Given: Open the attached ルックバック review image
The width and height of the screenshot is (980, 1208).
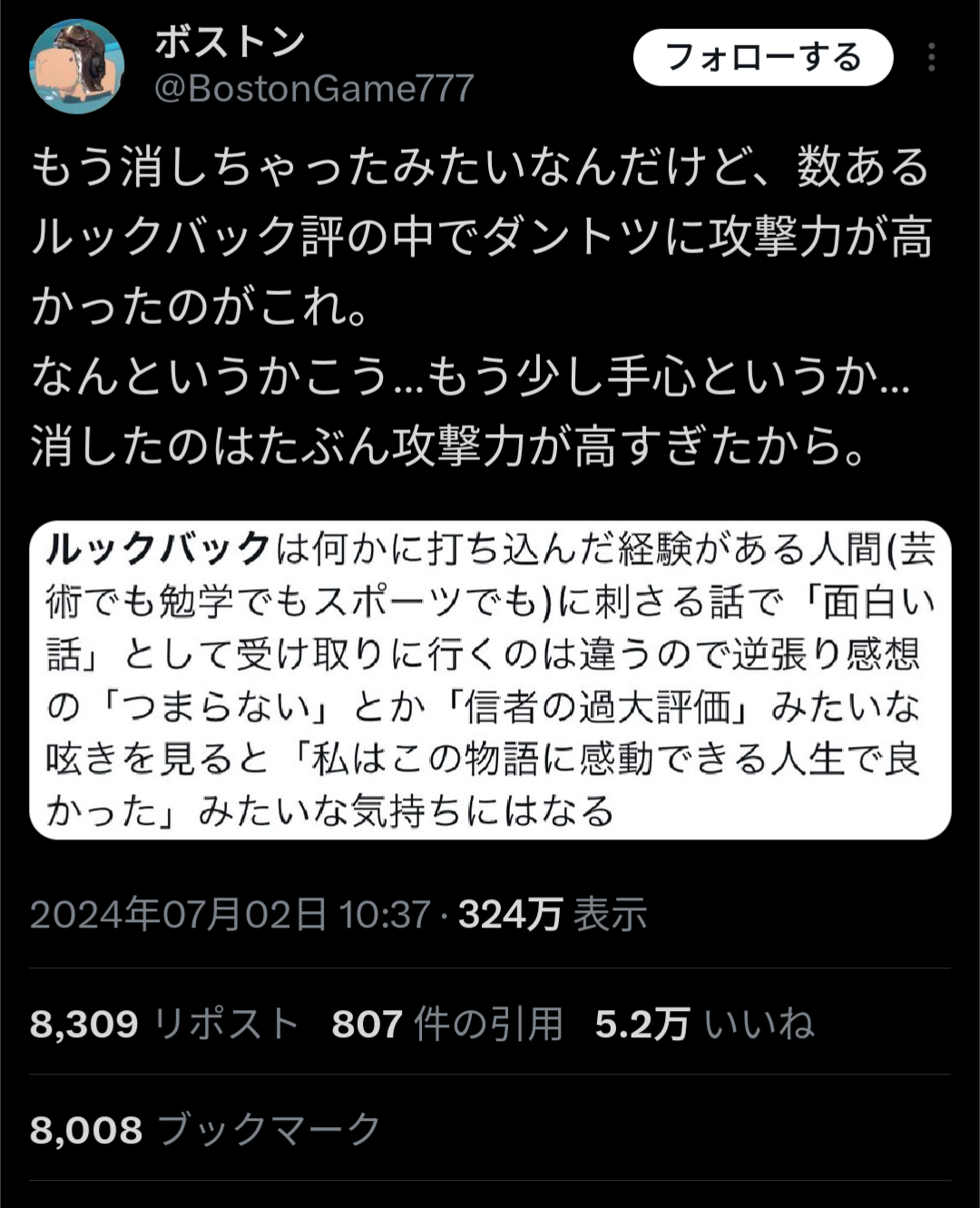Looking at the screenshot, I should 490,679.
